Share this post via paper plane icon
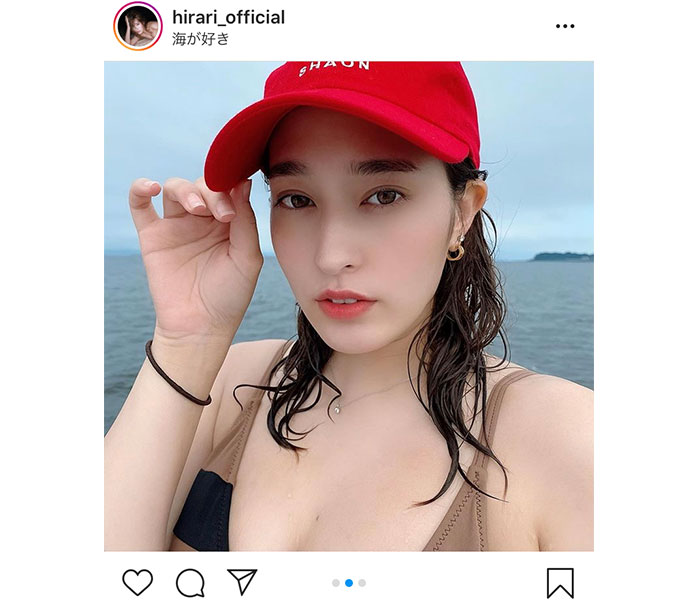The height and width of the screenshot is (600, 700). (x=242, y=582)
